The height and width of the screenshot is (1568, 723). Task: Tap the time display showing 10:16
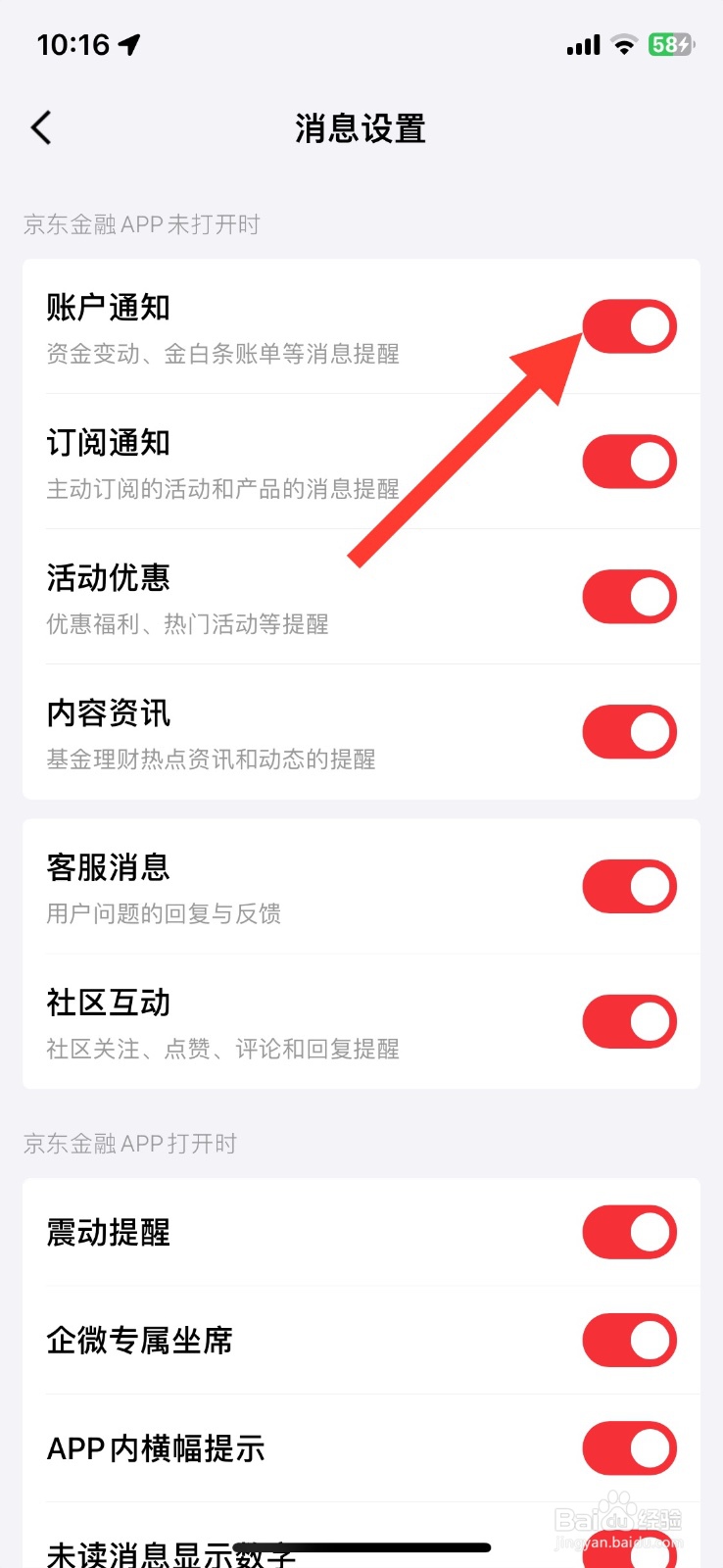pyautogui.click(x=73, y=43)
